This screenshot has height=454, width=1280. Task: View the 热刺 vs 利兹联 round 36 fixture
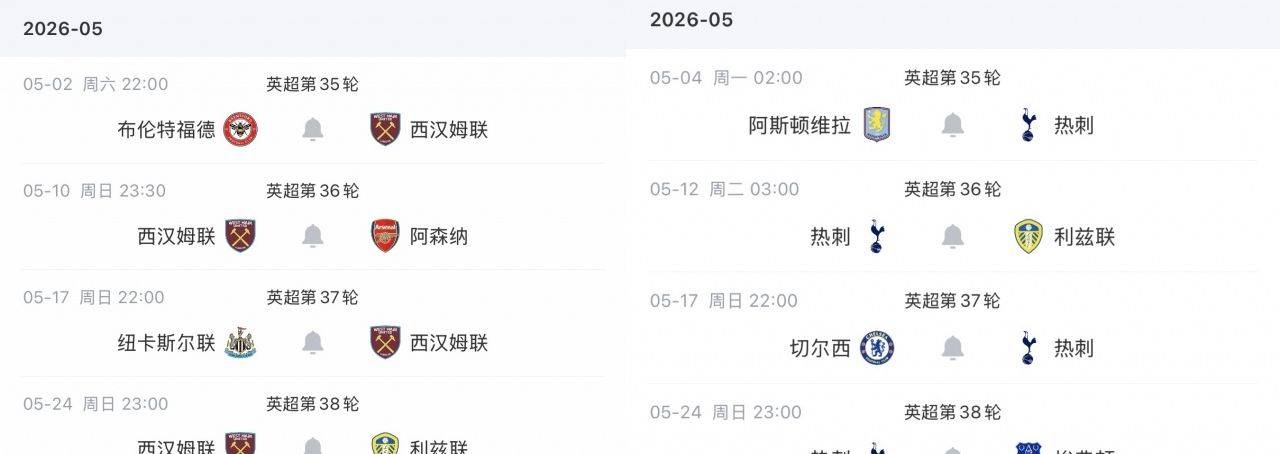(x=830, y=237)
